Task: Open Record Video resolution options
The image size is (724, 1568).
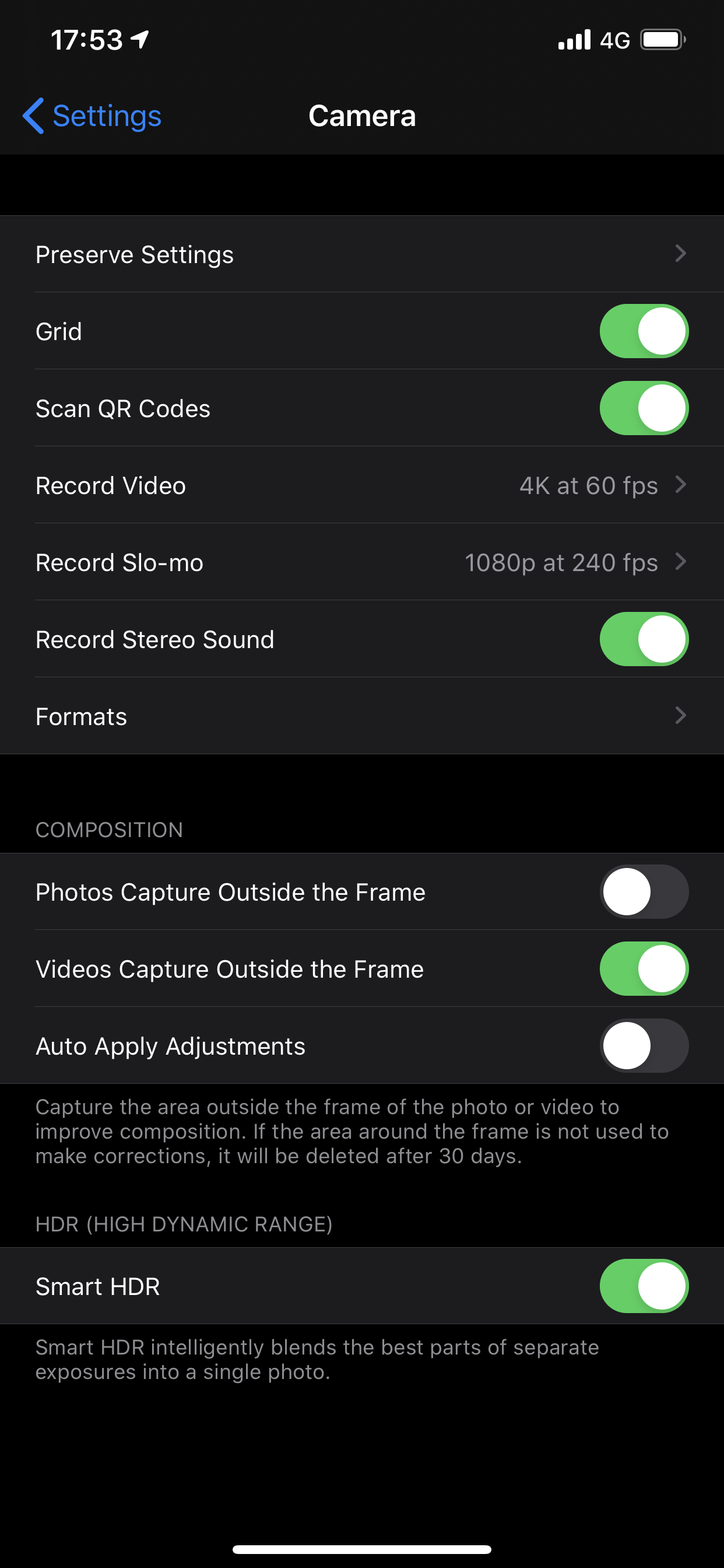Action: [x=361, y=486]
